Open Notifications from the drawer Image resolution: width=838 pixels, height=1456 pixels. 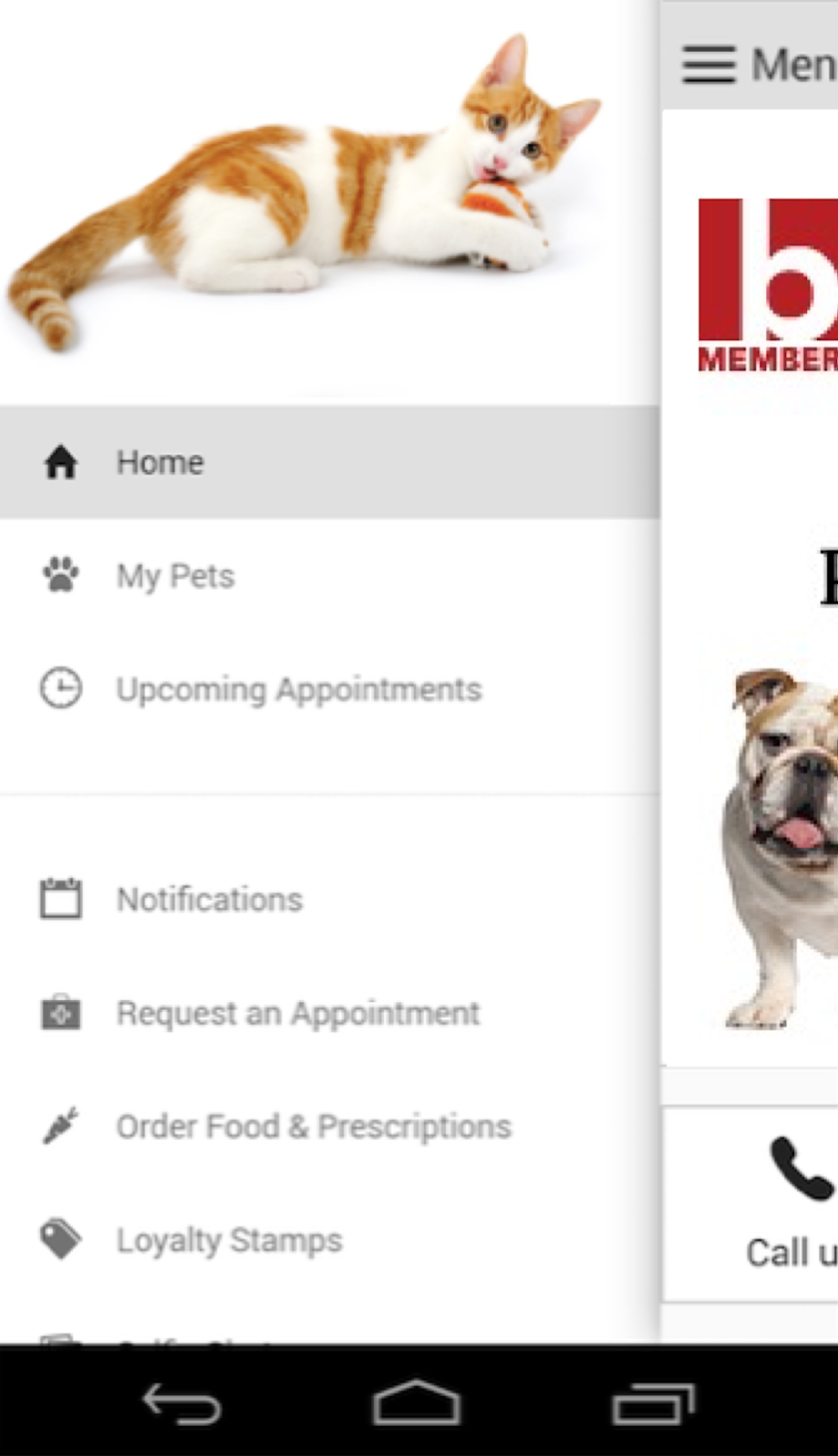point(209,899)
